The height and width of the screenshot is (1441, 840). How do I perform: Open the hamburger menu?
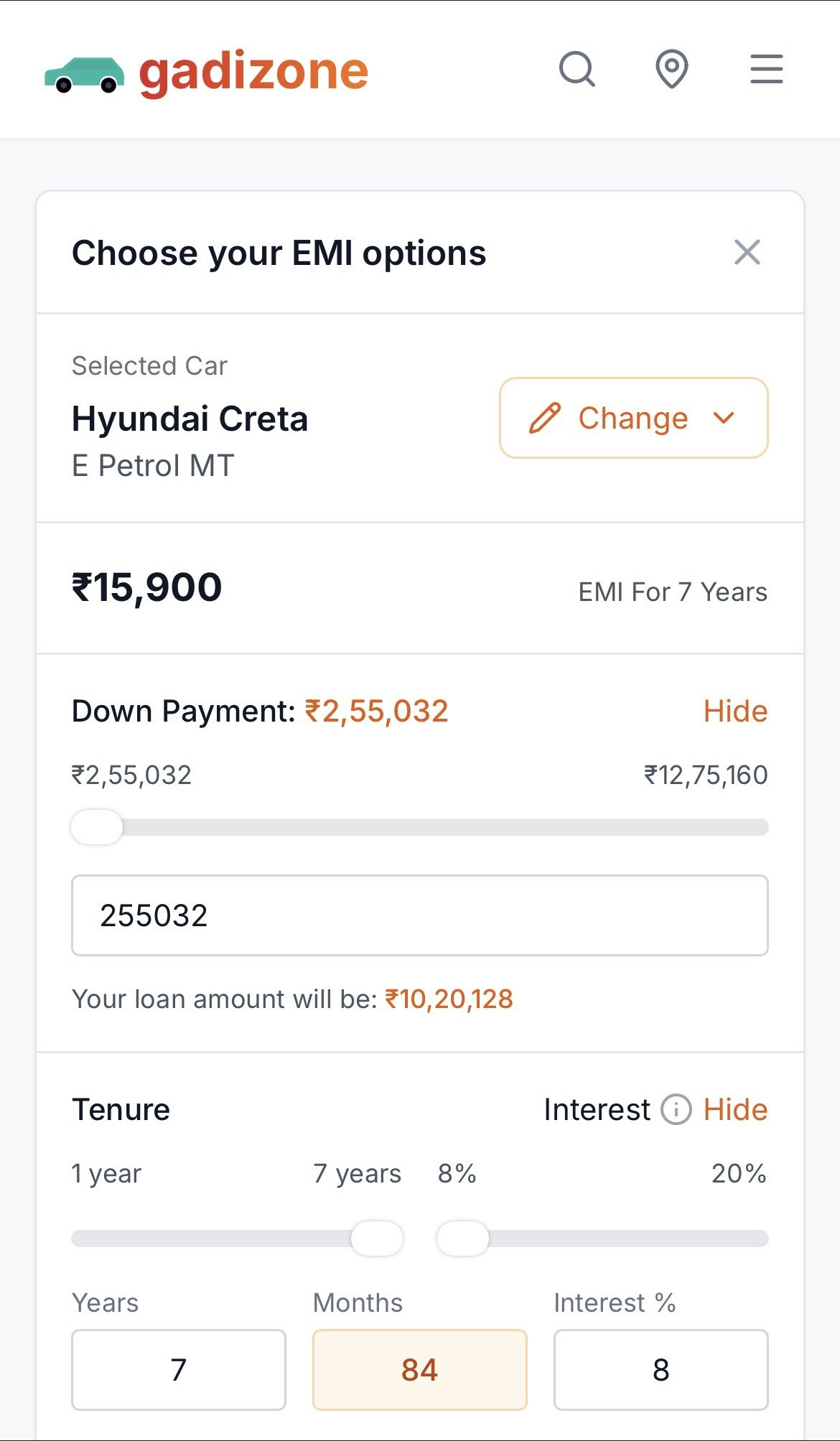pos(766,70)
